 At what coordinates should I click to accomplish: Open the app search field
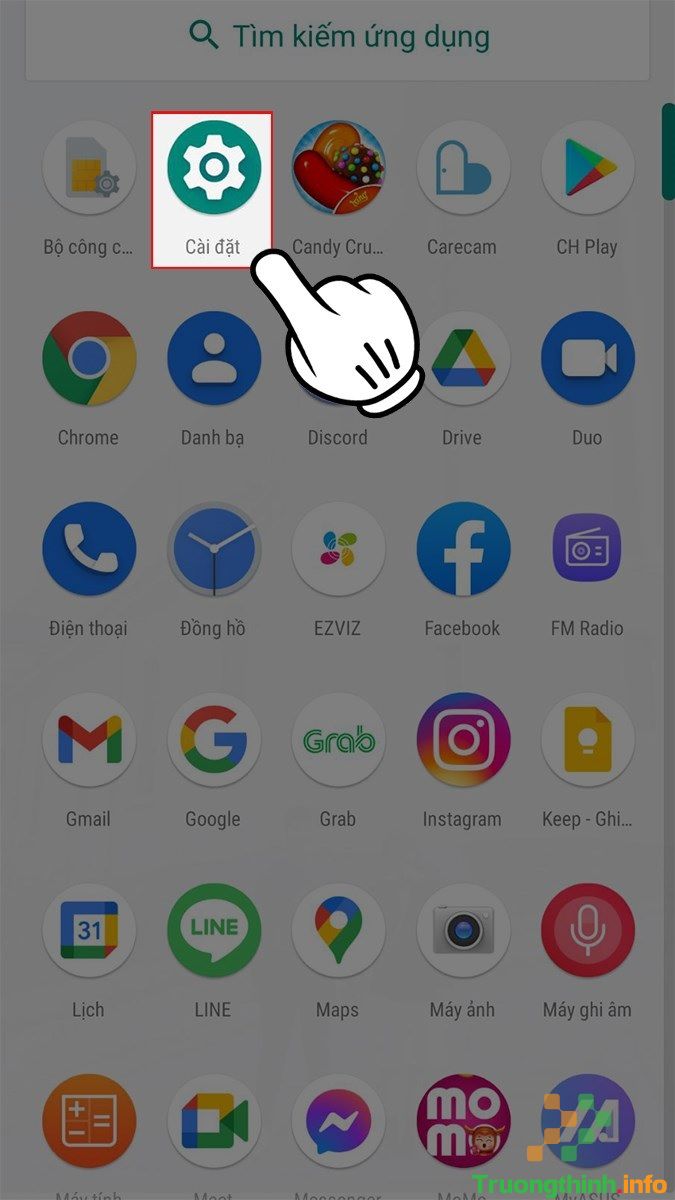coord(340,37)
